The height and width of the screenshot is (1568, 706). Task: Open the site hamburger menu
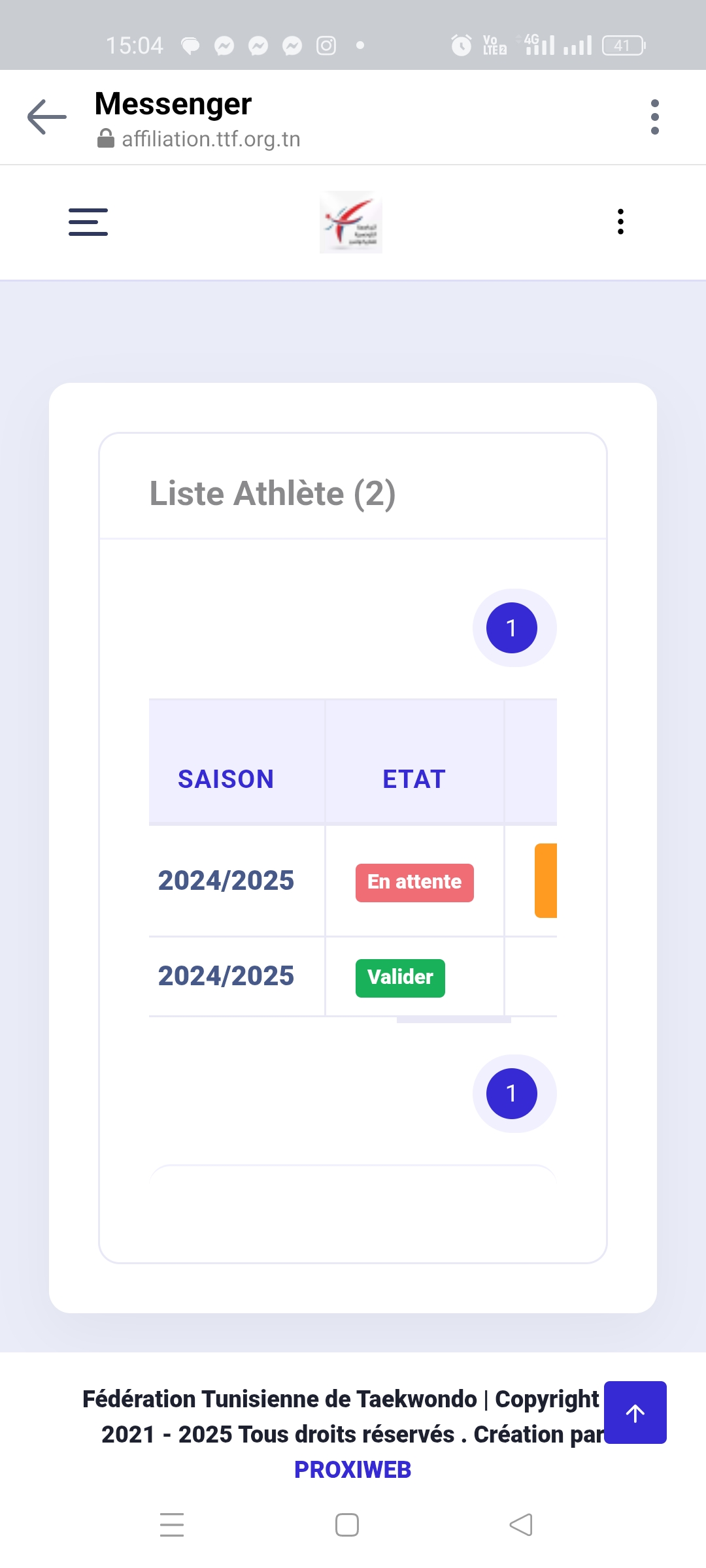coord(88,222)
